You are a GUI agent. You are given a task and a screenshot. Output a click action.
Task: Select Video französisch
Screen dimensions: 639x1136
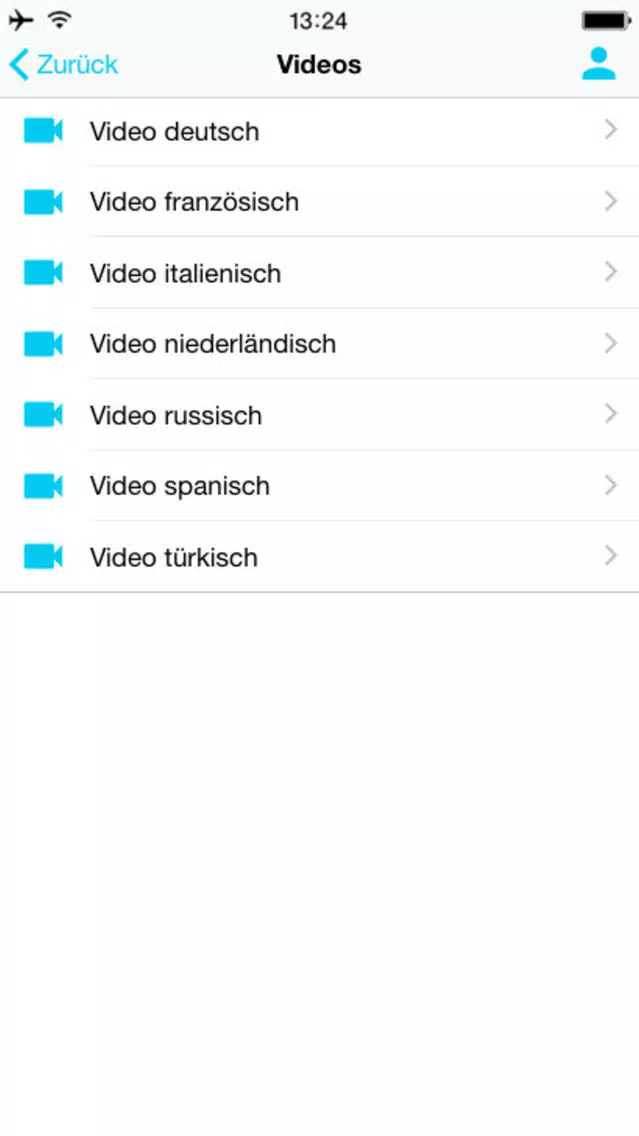320,201
